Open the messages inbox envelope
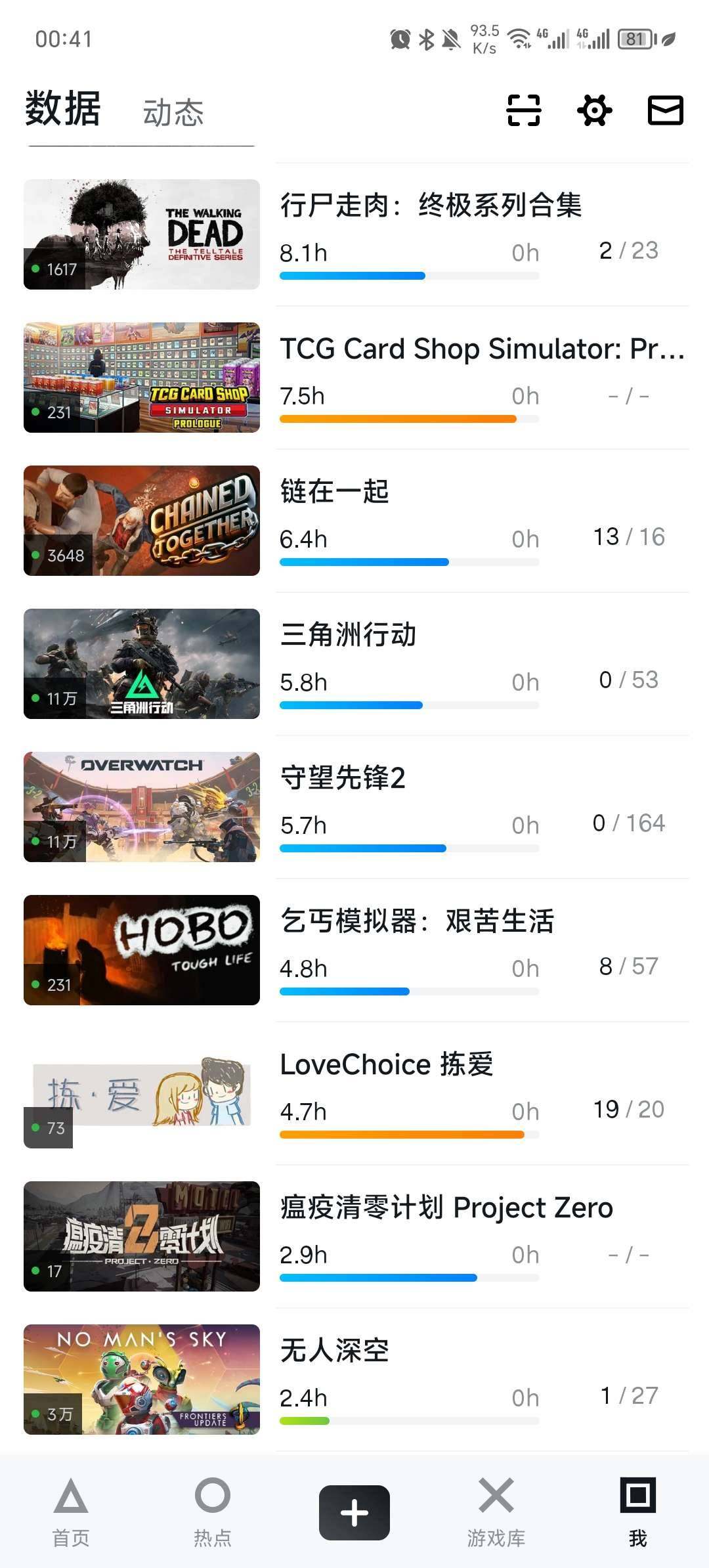The width and height of the screenshot is (709, 1568). pos(664,110)
